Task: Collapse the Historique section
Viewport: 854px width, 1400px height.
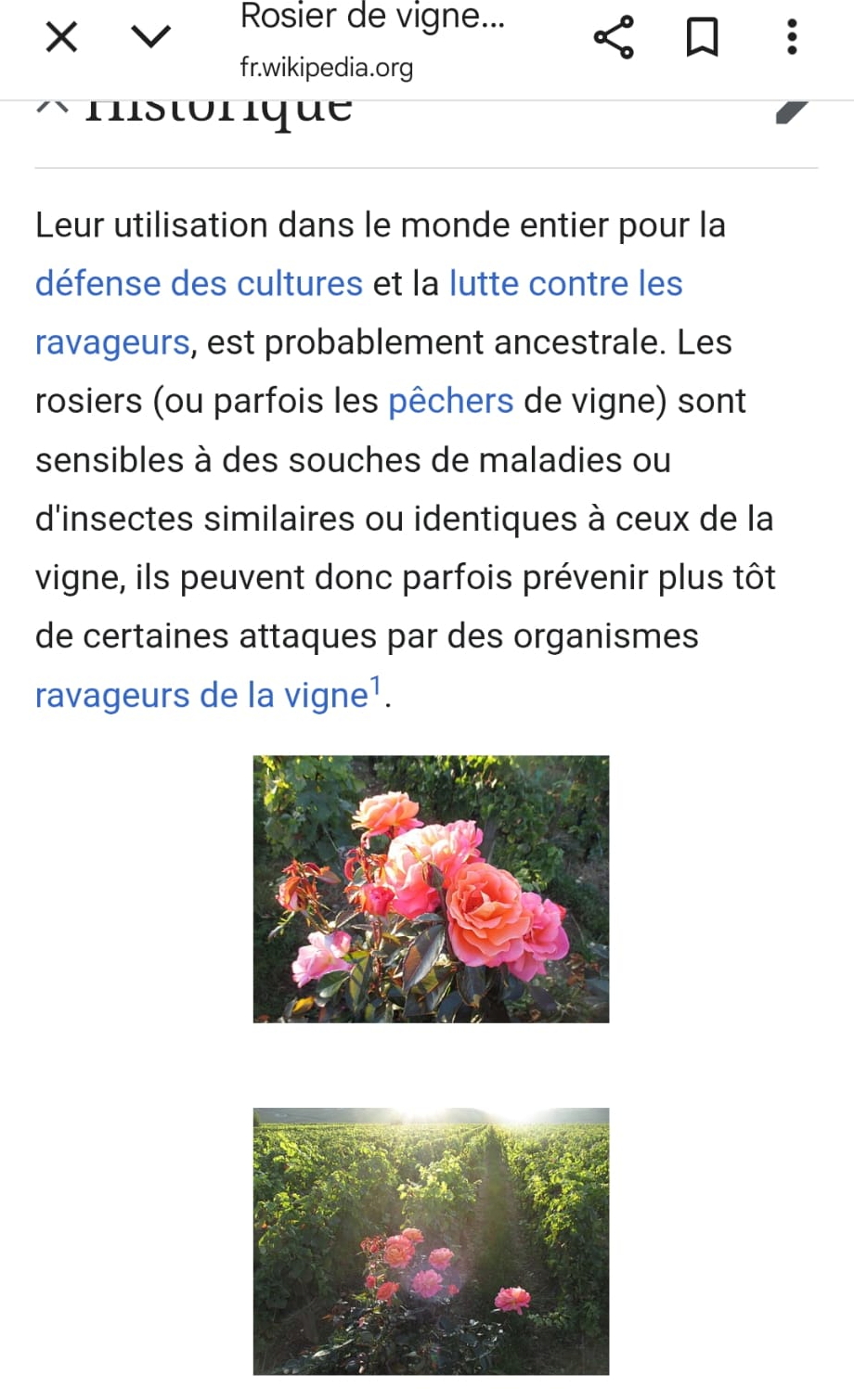Action: point(52,109)
